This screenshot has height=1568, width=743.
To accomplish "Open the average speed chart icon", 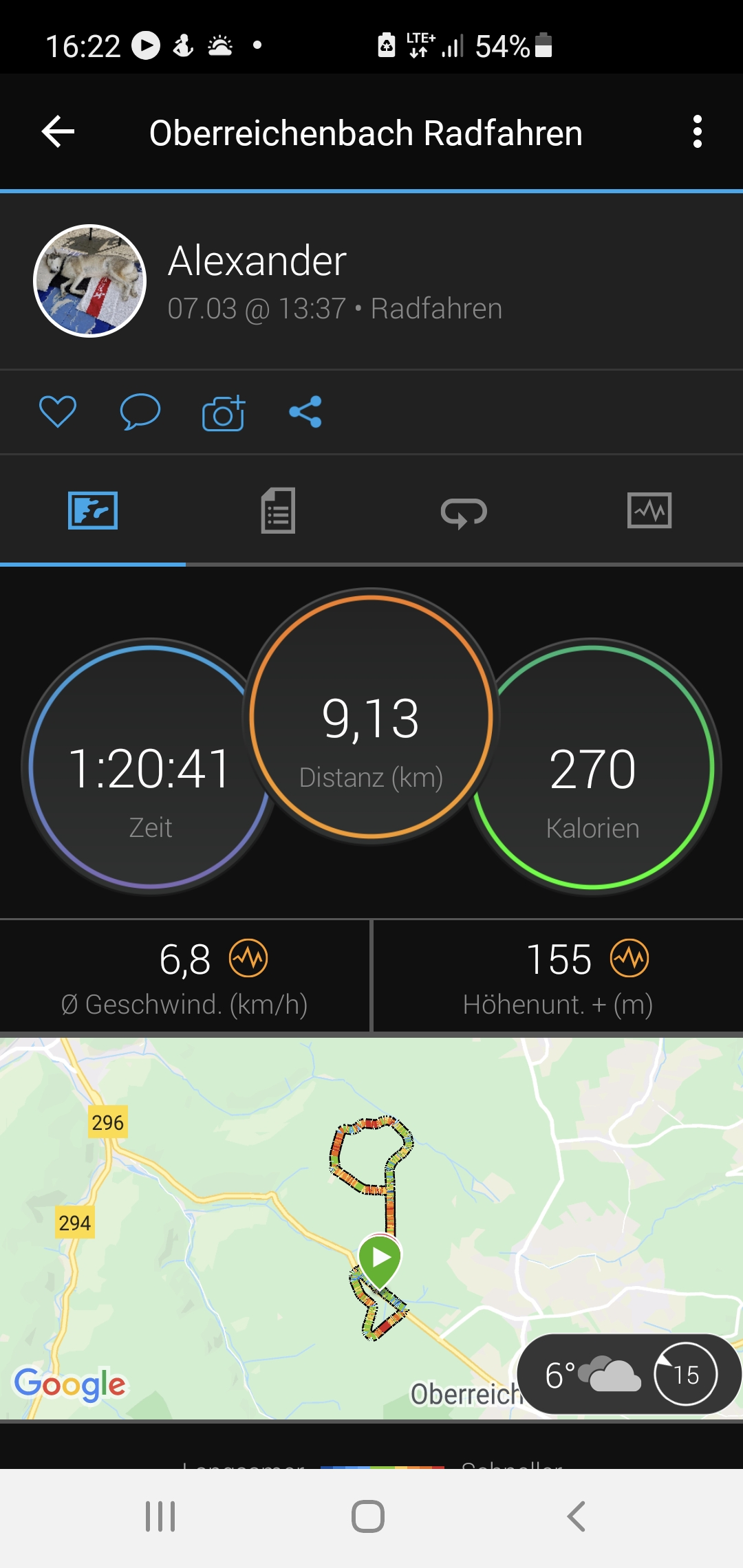I will 248,958.
